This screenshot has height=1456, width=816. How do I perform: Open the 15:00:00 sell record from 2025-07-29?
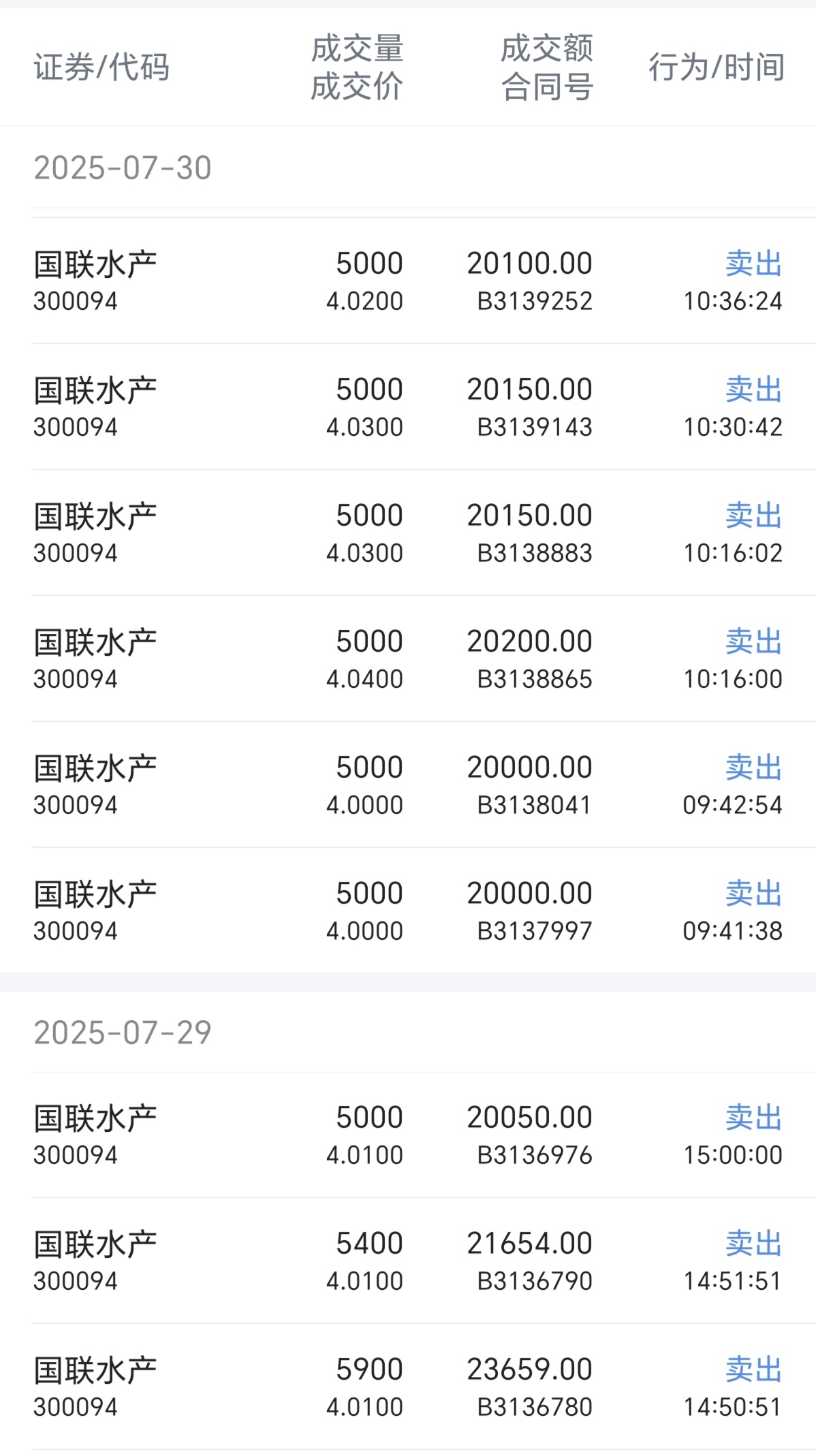(x=408, y=1135)
